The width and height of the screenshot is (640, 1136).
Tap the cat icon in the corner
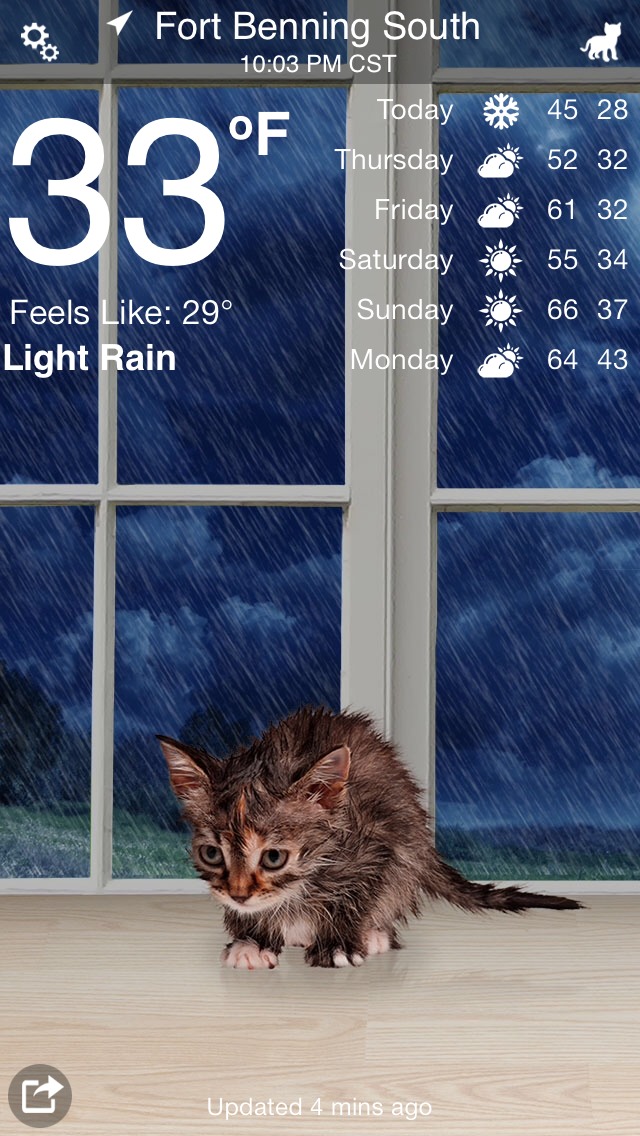[x=601, y=44]
